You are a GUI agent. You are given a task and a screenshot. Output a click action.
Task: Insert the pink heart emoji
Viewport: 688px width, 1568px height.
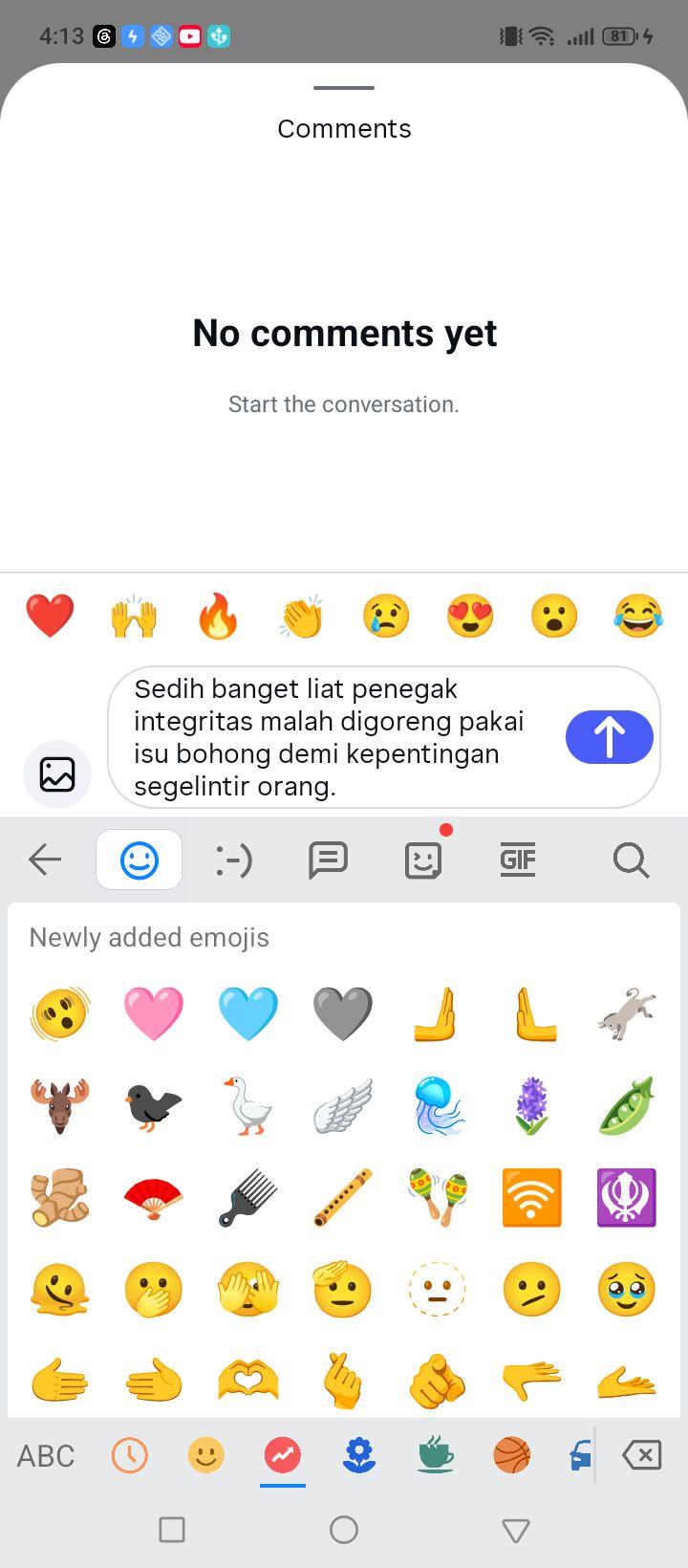pyautogui.click(x=154, y=1013)
